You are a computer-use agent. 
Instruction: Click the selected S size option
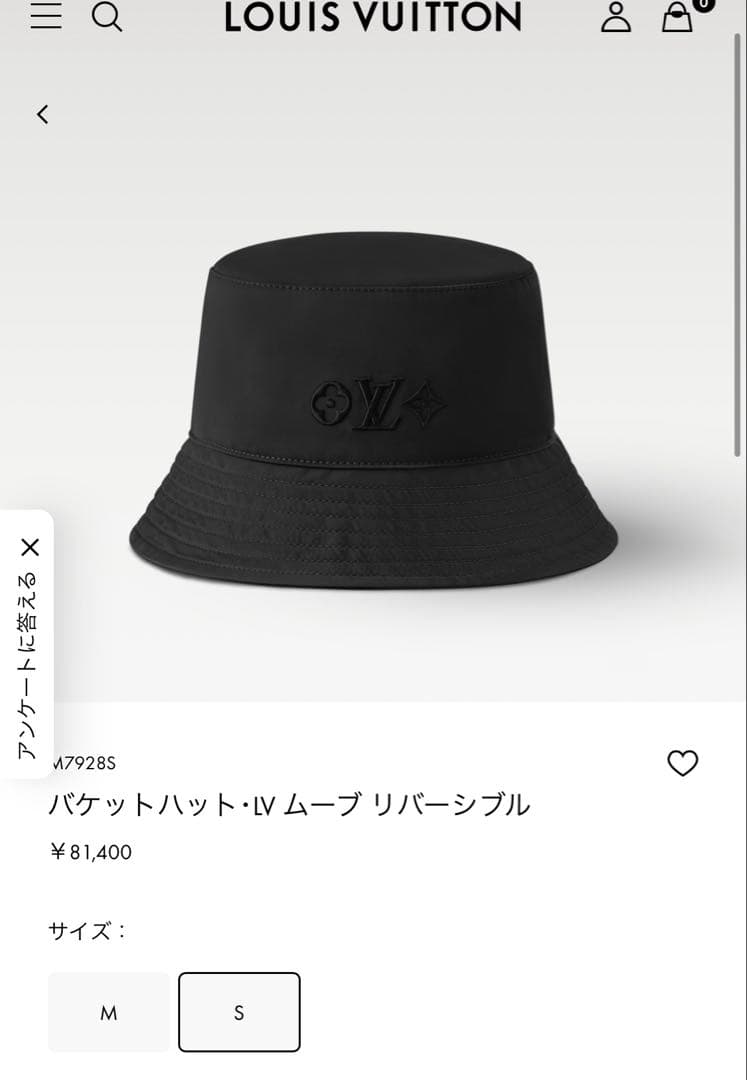point(239,1012)
